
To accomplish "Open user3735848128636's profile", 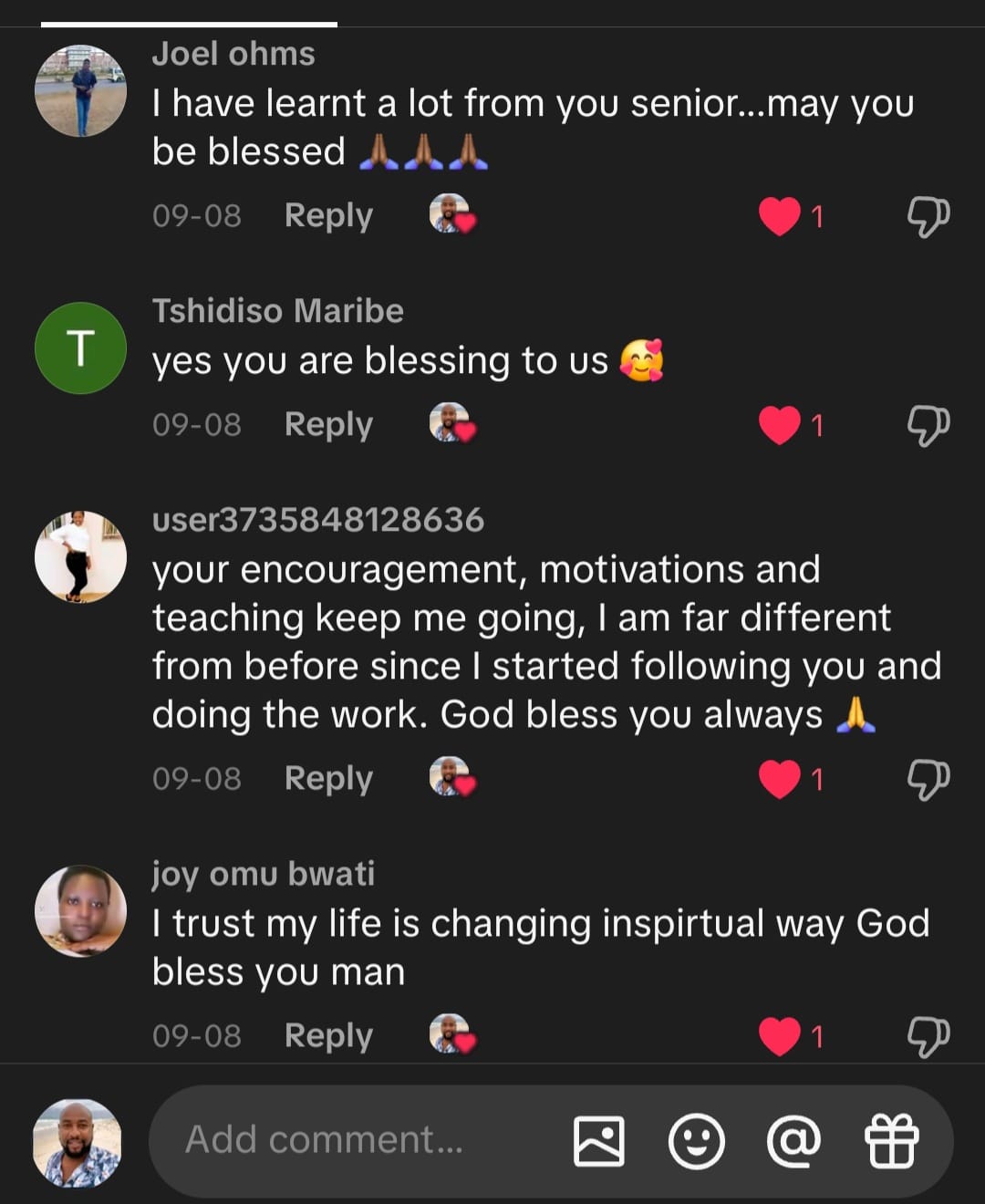I will click(x=80, y=556).
